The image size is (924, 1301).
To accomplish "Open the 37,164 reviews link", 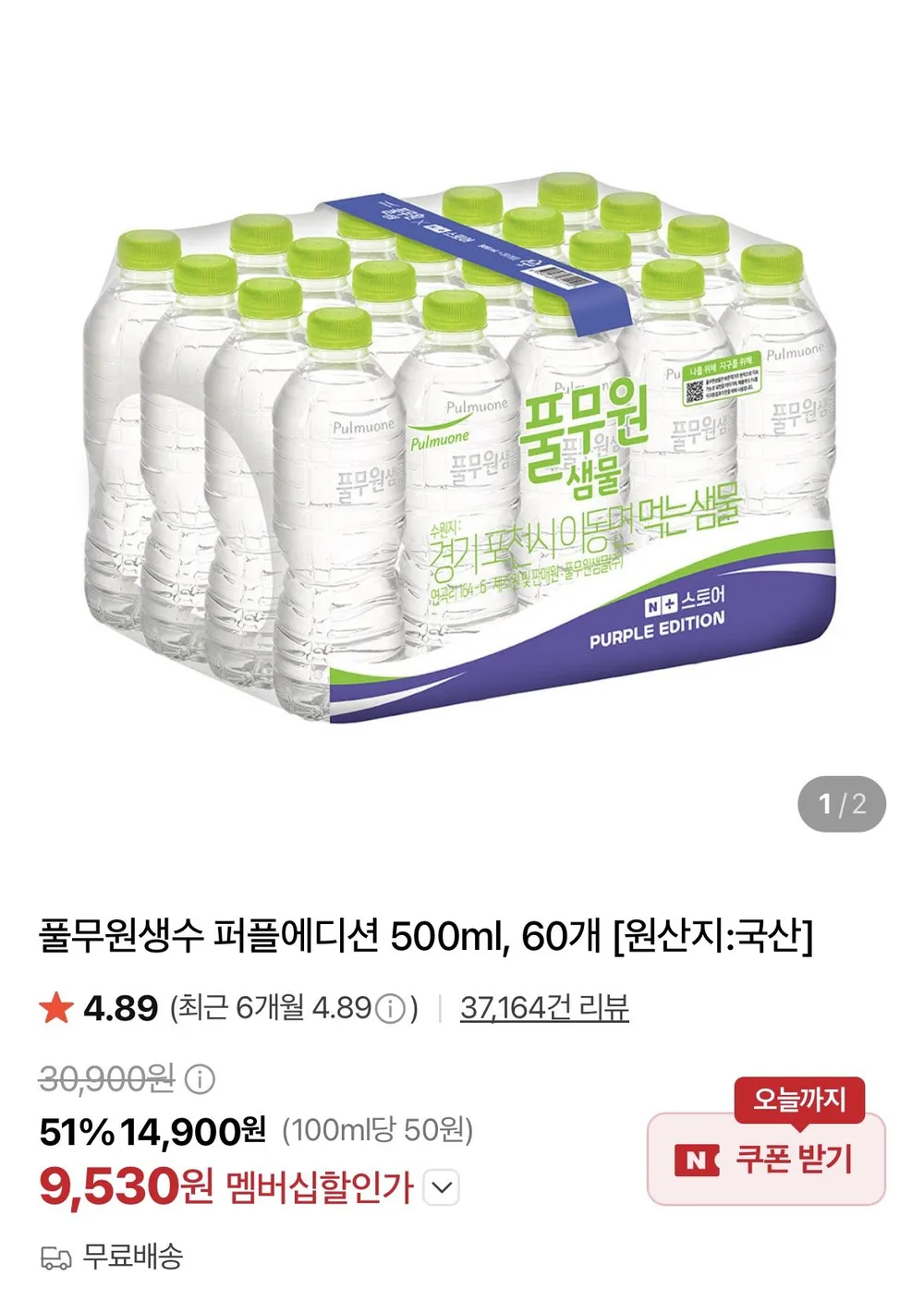I will click(x=544, y=1007).
